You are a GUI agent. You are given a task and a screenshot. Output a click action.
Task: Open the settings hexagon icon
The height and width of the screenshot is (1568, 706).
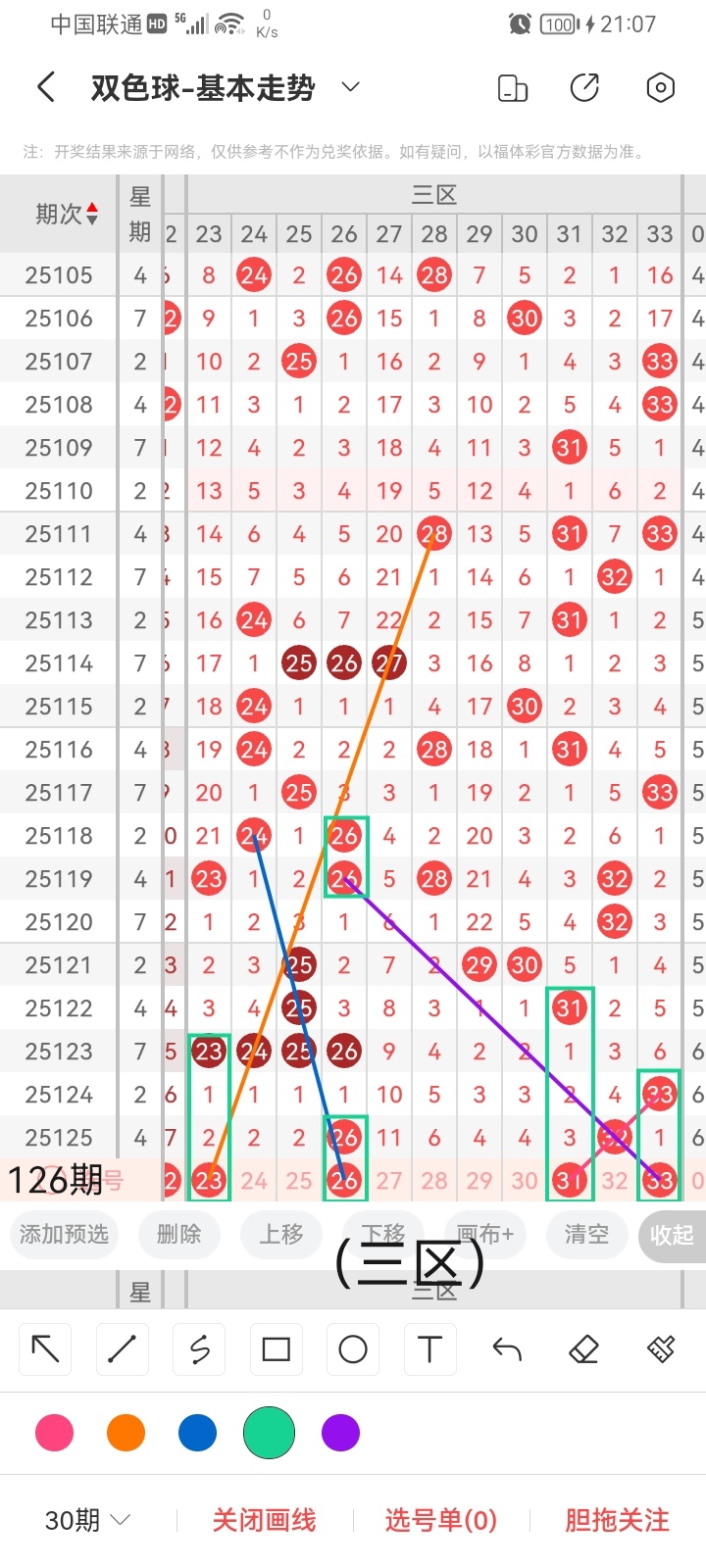[661, 88]
